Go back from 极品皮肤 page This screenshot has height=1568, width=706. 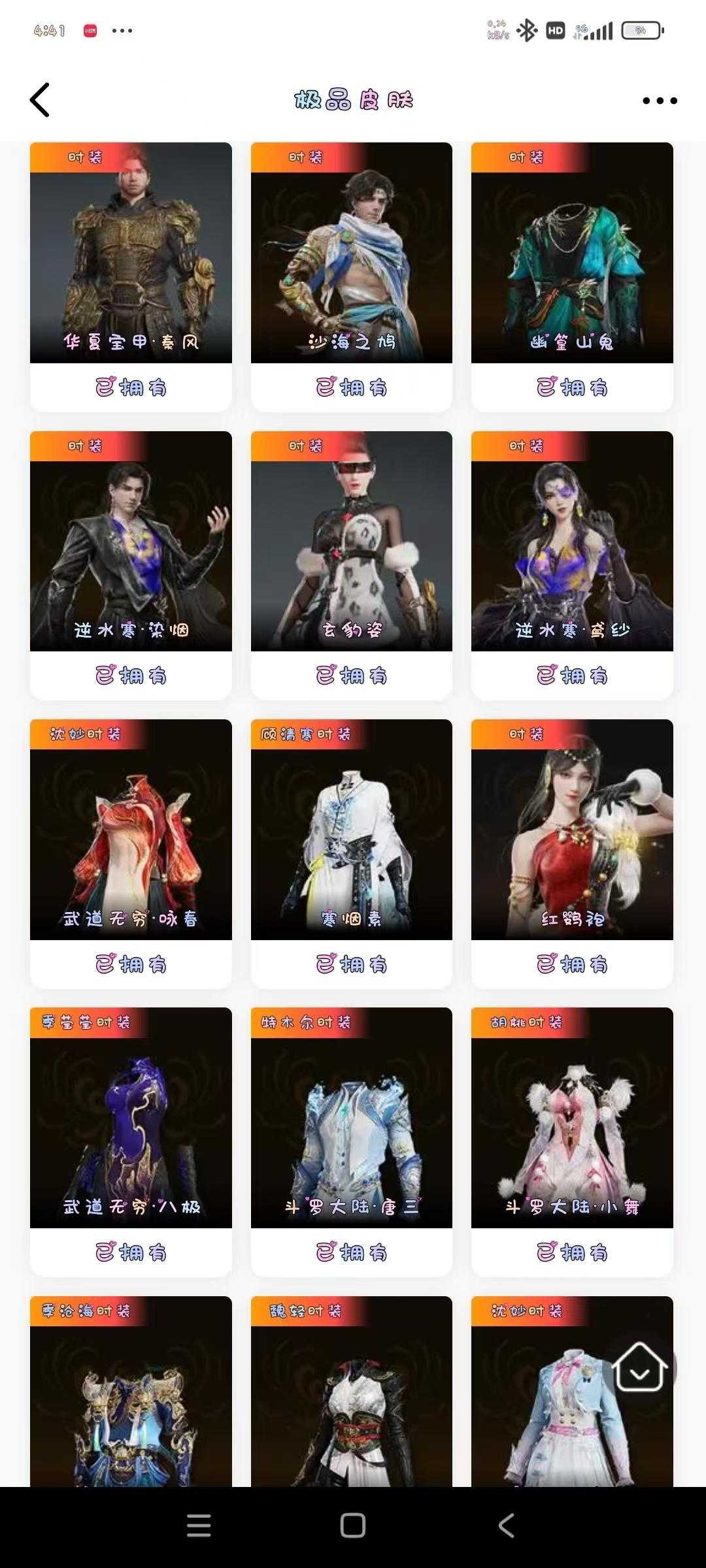point(40,100)
